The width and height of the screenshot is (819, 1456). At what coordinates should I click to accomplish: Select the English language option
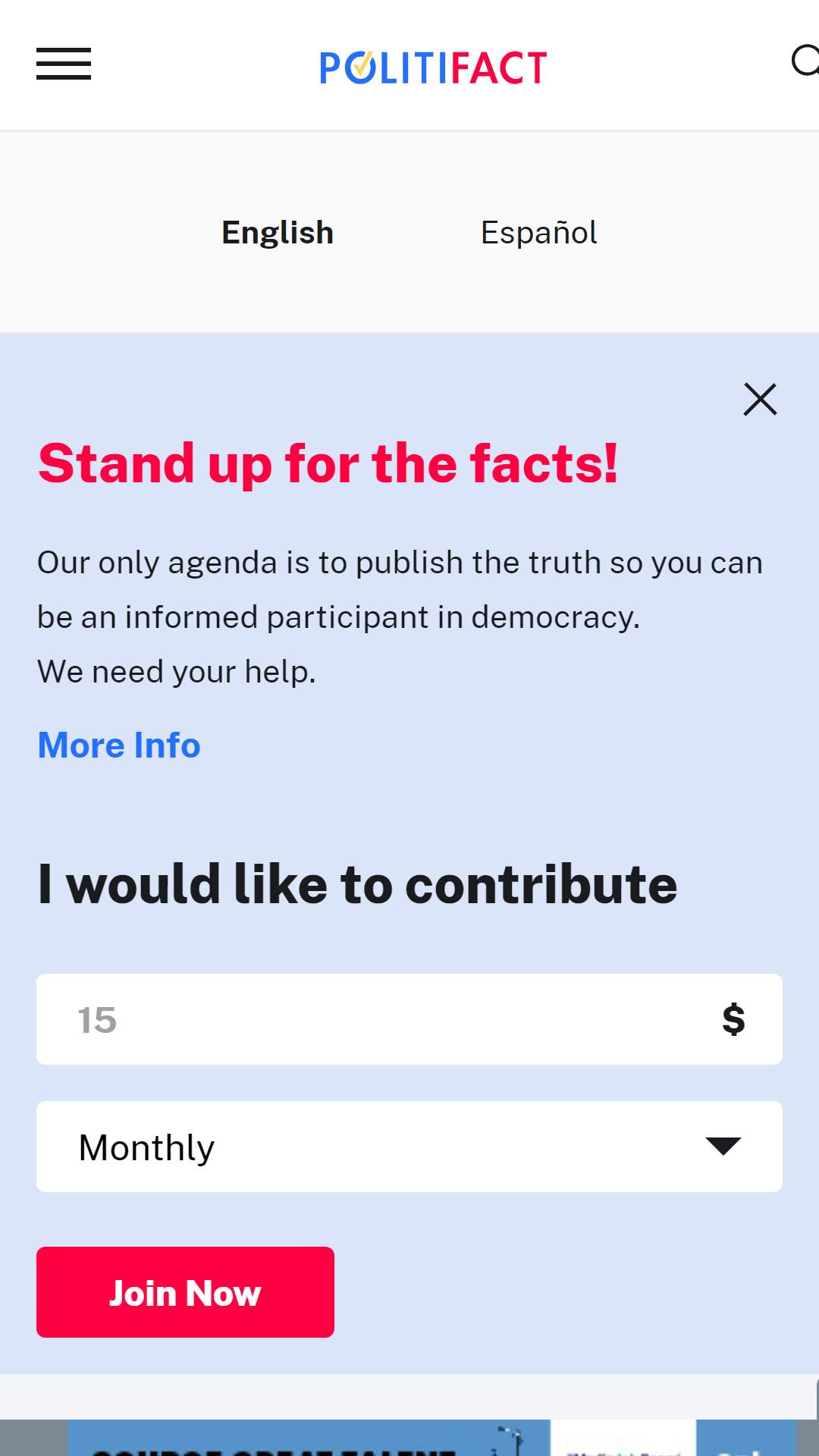278,233
